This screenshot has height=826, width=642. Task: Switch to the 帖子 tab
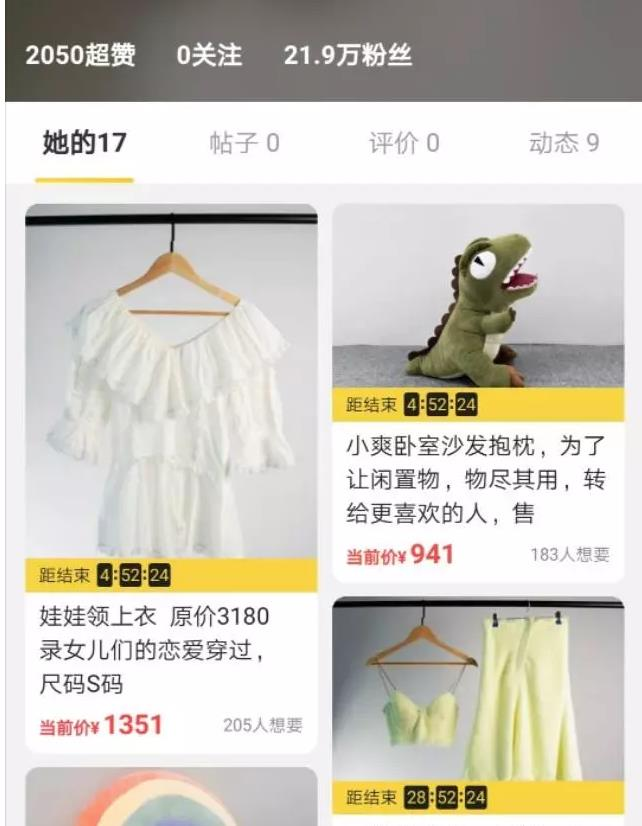(244, 143)
